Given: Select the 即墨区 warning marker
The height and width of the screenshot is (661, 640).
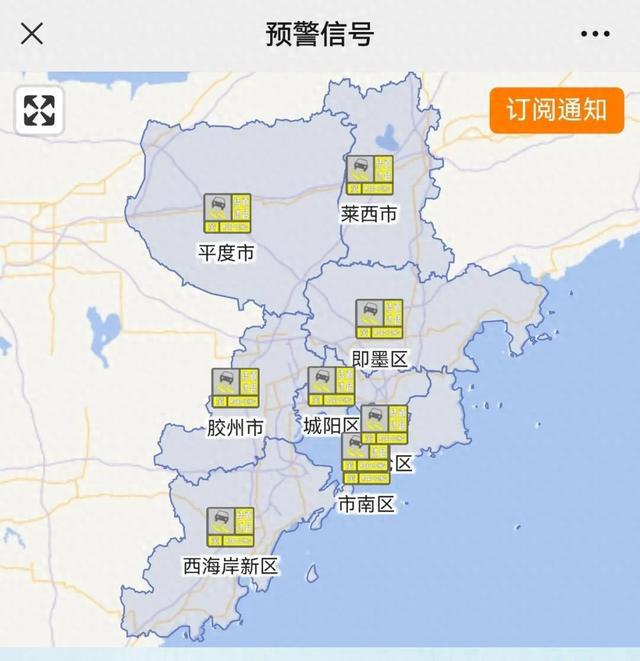Looking at the screenshot, I should (x=379, y=320).
